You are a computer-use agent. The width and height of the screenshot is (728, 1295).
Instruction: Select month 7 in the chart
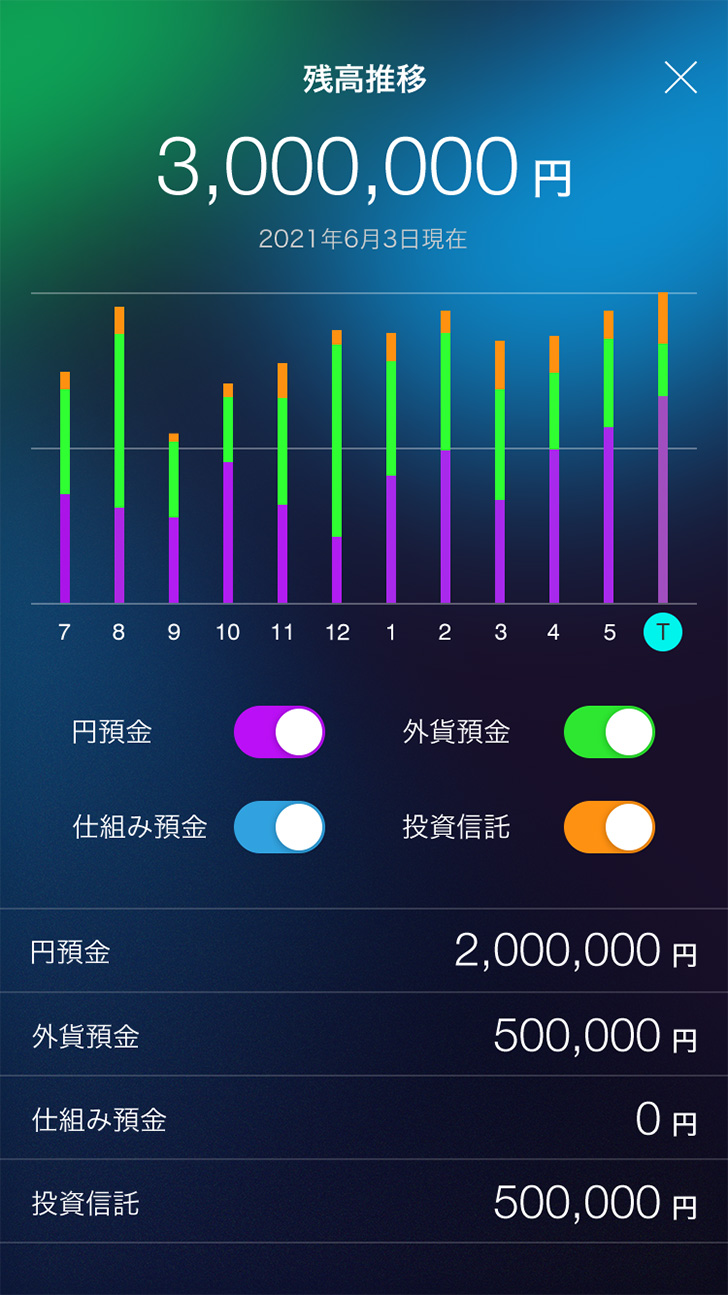(65, 632)
